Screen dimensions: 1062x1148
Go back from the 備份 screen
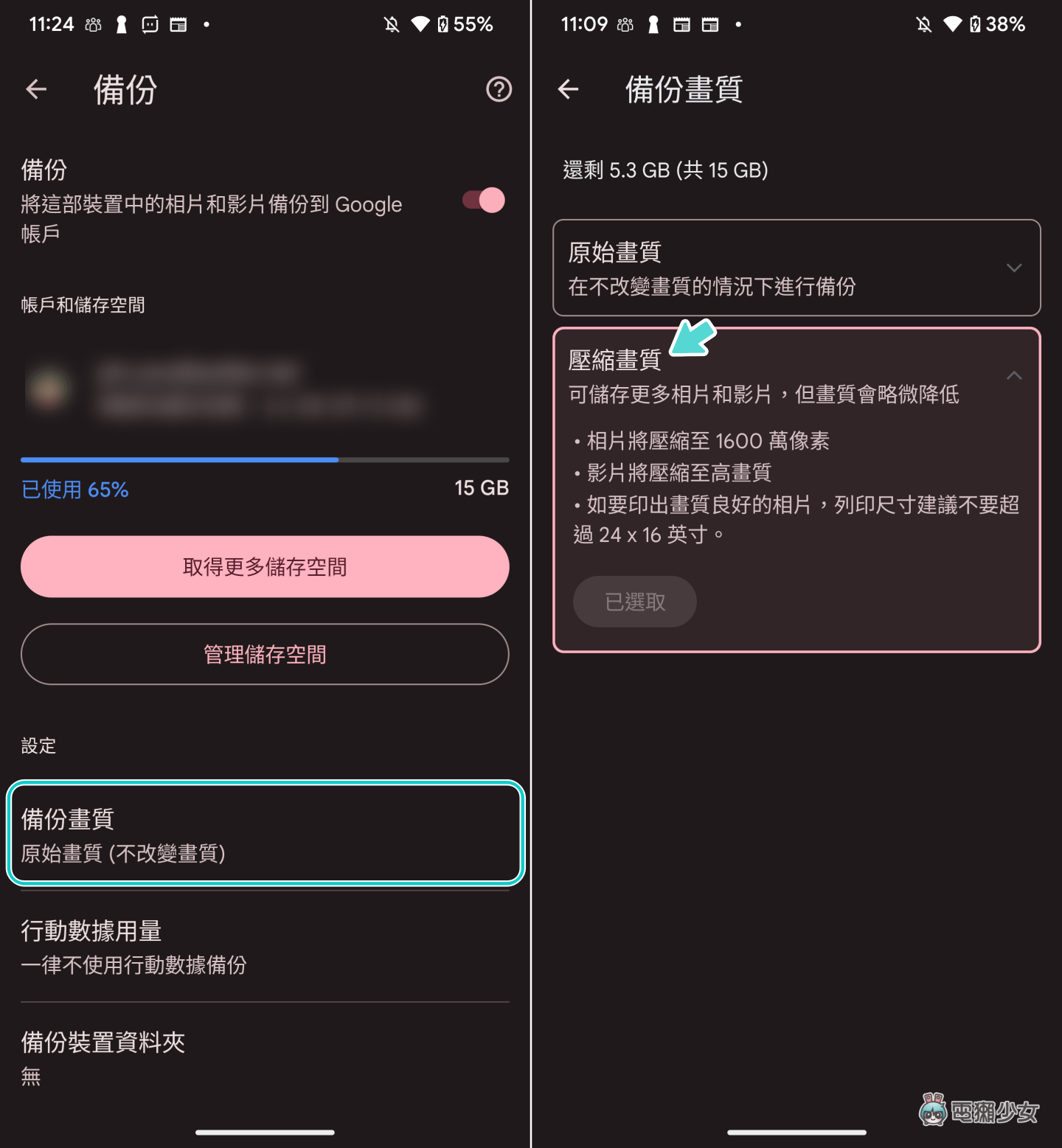36,90
